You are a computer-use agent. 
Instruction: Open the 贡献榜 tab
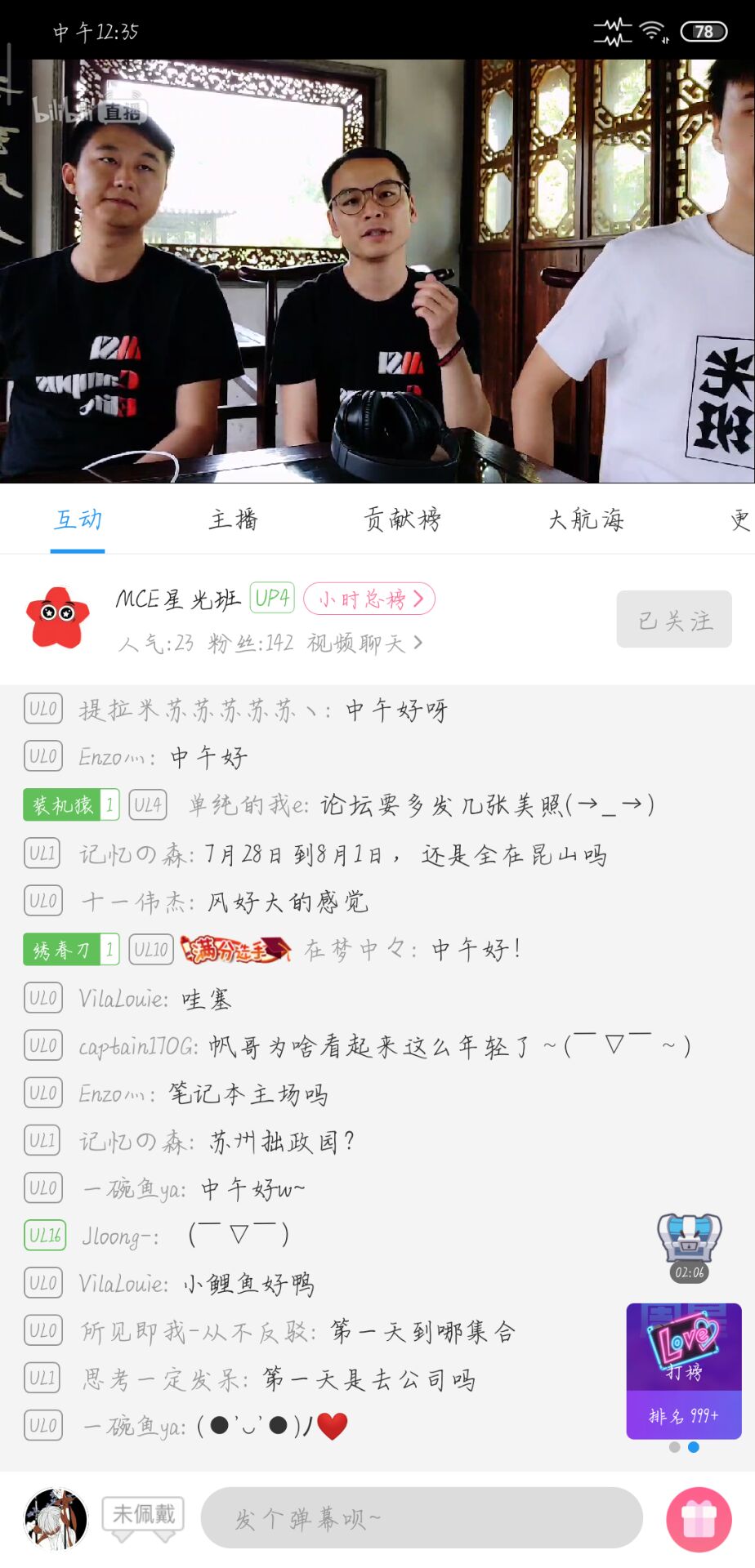[402, 519]
